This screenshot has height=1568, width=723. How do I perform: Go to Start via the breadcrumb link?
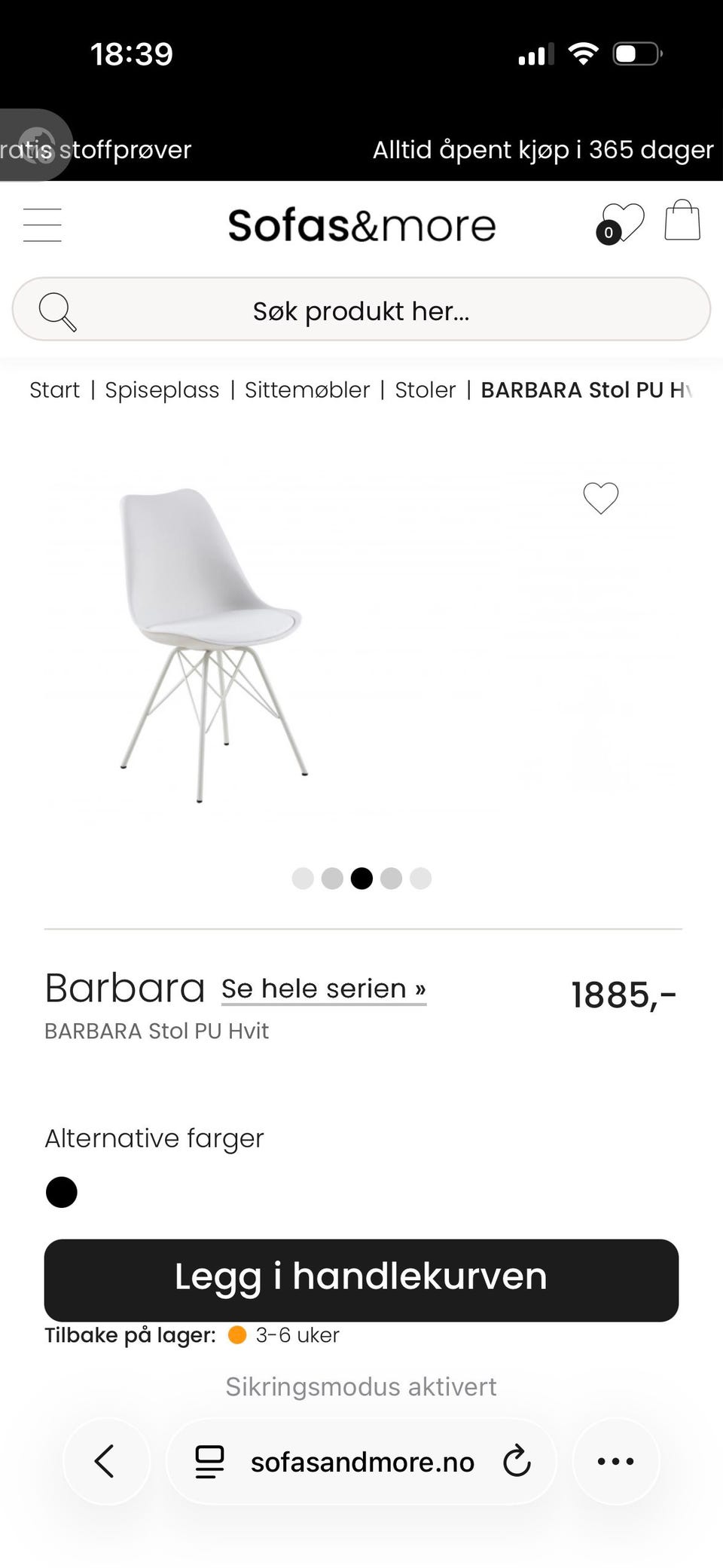pyautogui.click(x=54, y=390)
